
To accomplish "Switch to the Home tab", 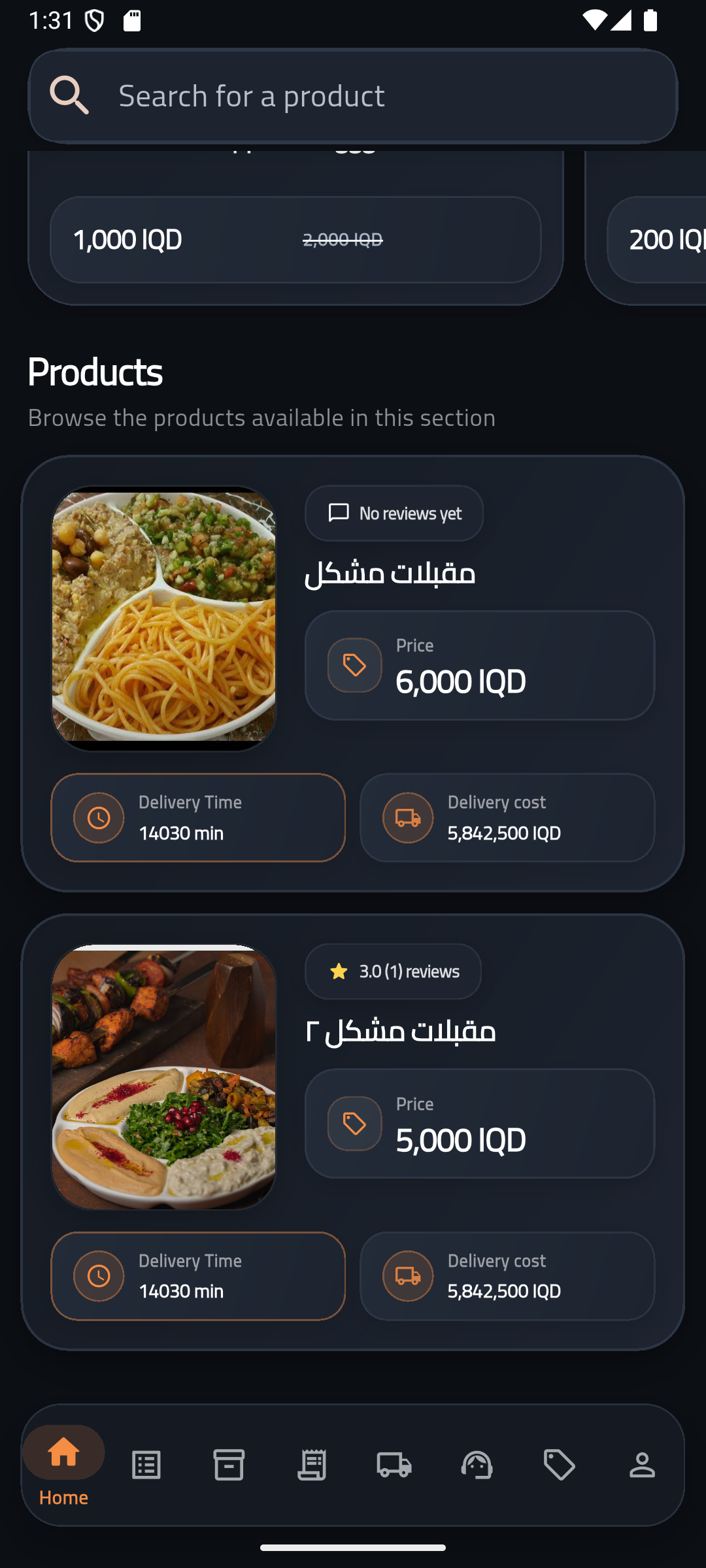I will tap(63, 1465).
